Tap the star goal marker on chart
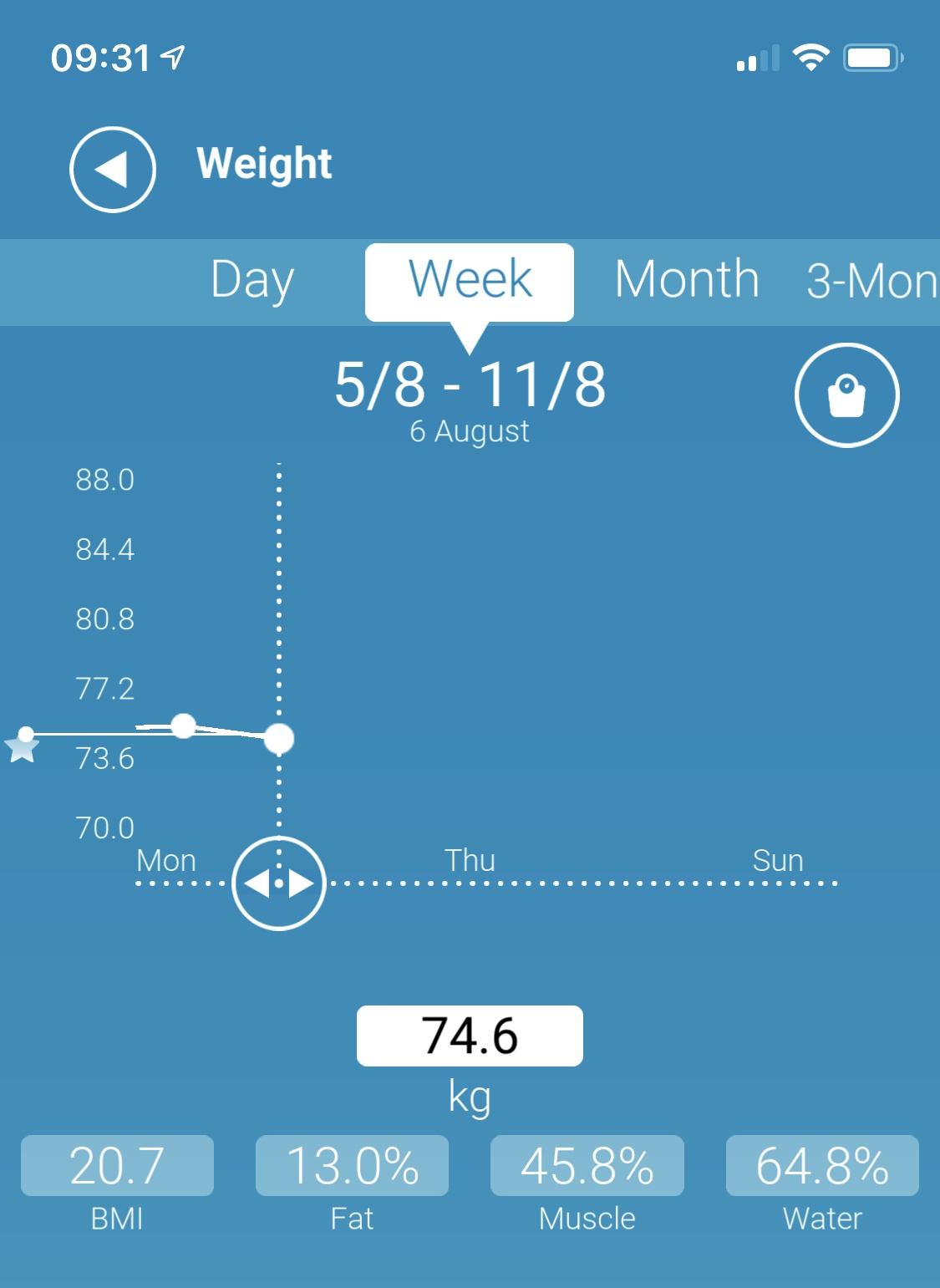 coord(23,746)
